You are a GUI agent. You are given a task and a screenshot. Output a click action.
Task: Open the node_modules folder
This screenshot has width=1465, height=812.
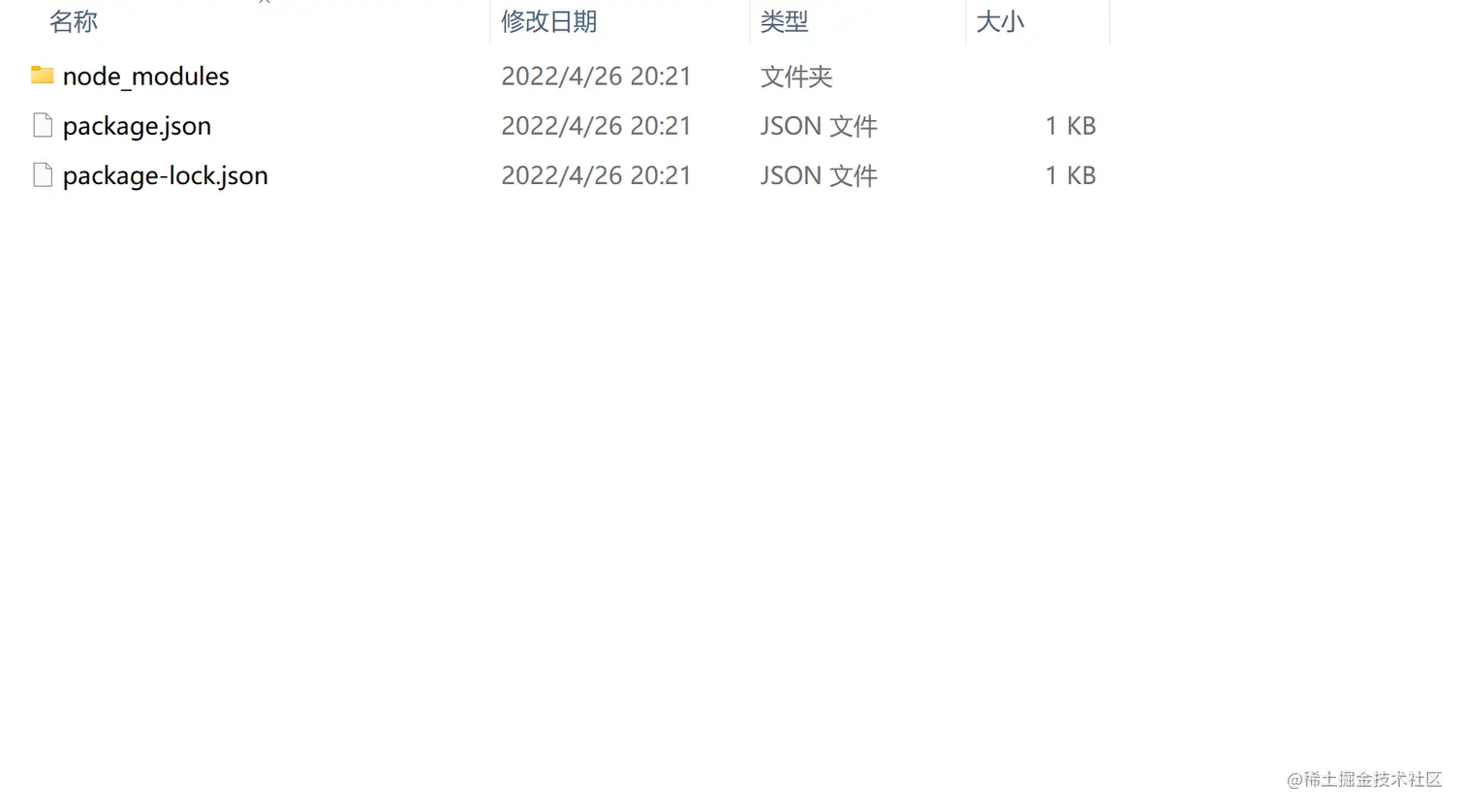click(145, 77)
